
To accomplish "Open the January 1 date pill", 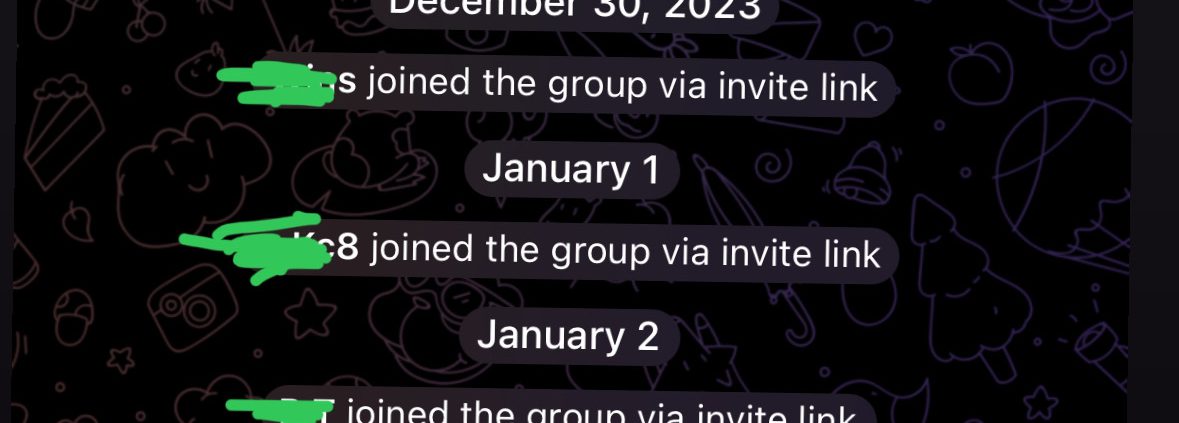I will click(571, 169).
